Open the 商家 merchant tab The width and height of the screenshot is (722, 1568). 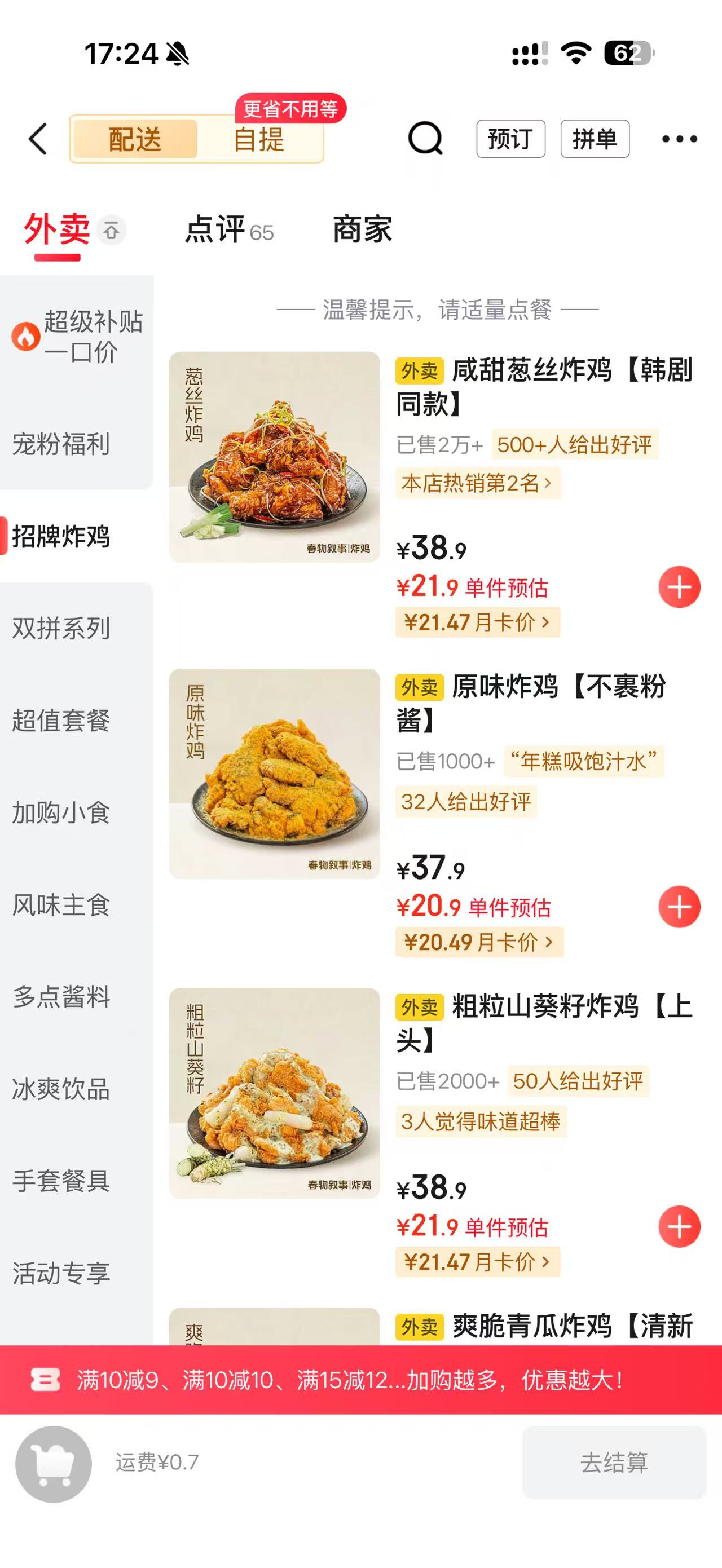362,229
